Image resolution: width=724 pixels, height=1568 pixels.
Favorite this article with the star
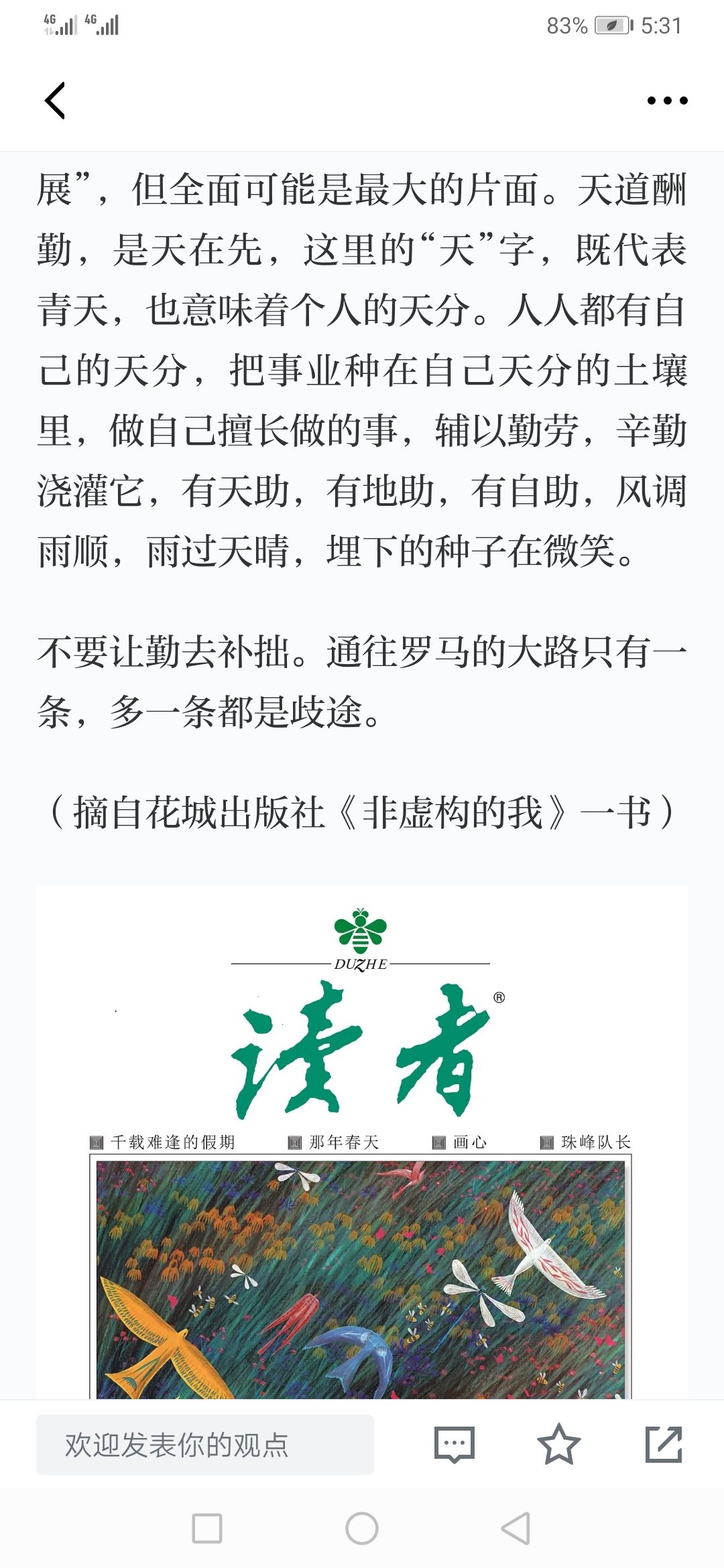point(558,1444)
